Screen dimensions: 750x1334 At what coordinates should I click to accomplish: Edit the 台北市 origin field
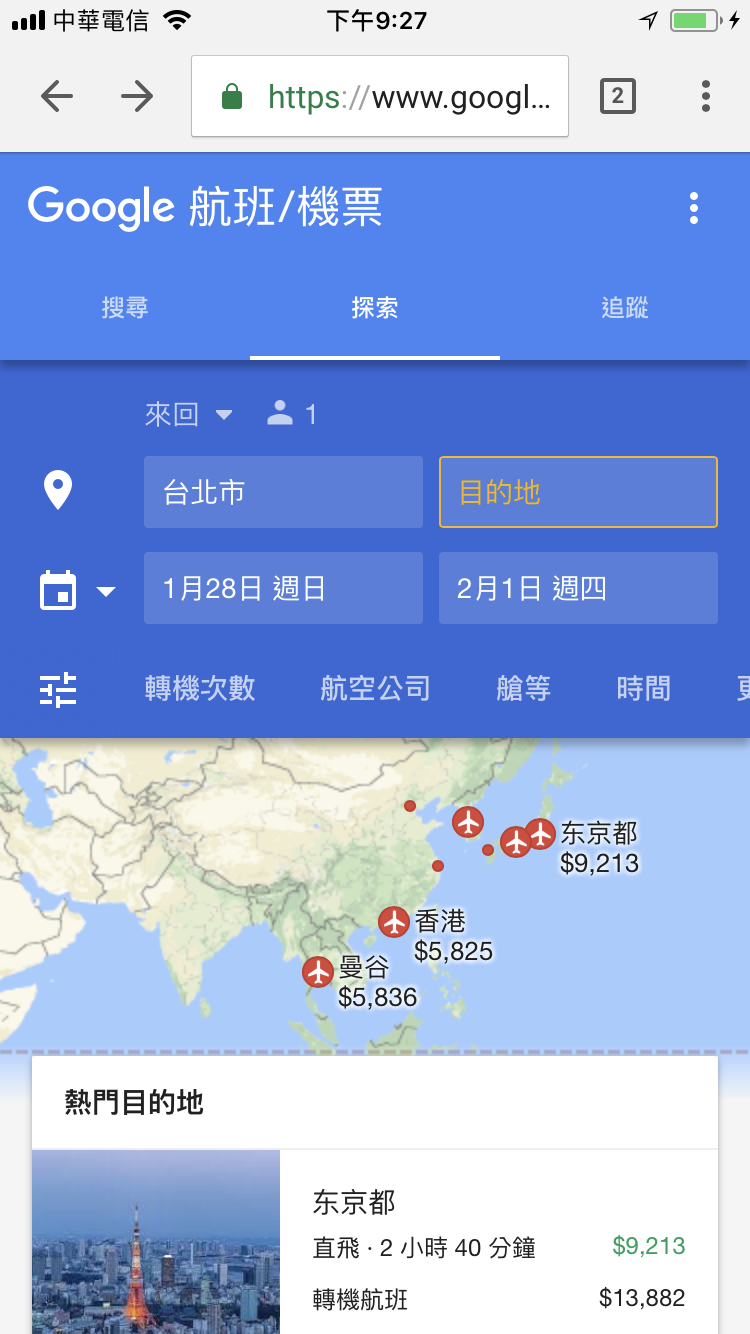(x=283, y=492)
